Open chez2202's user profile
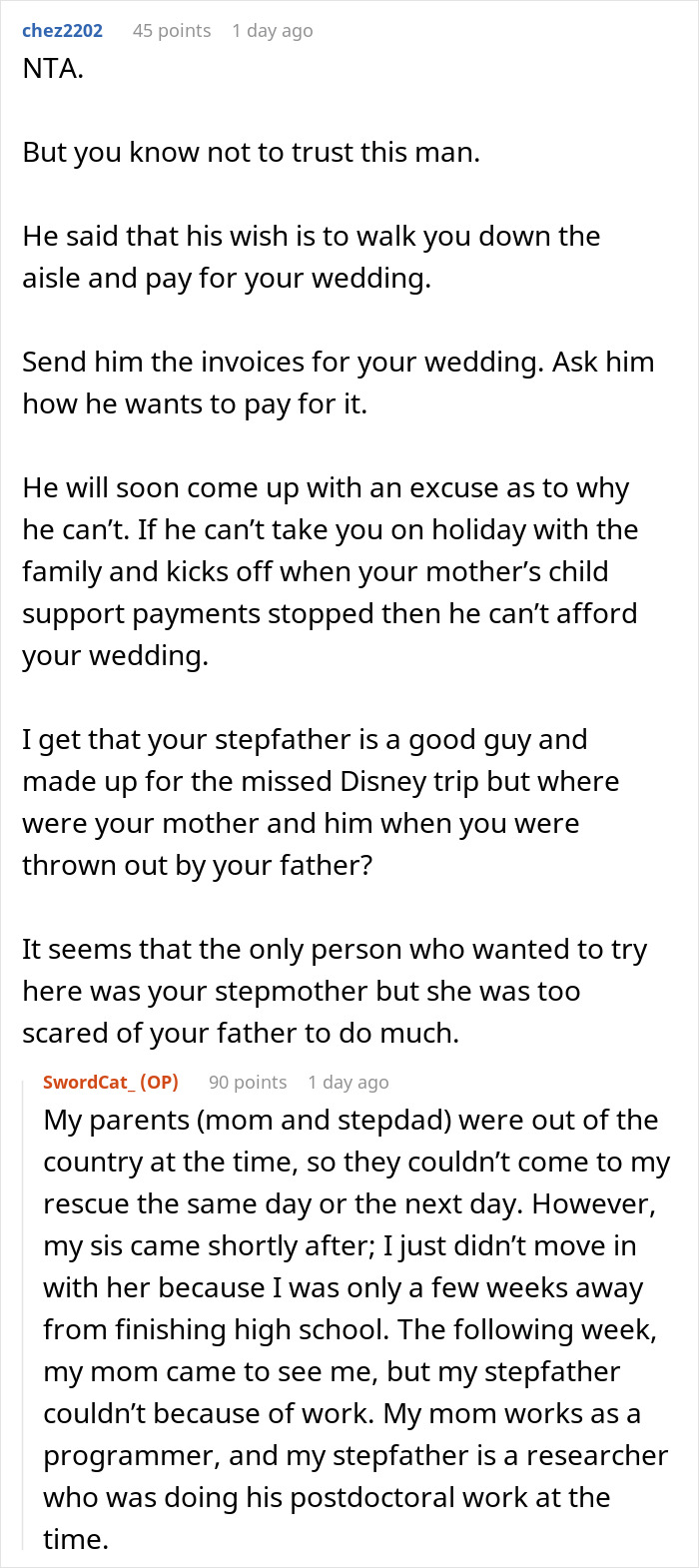The height and width of the screenshot is (1568, 699). tap(62, 31)
